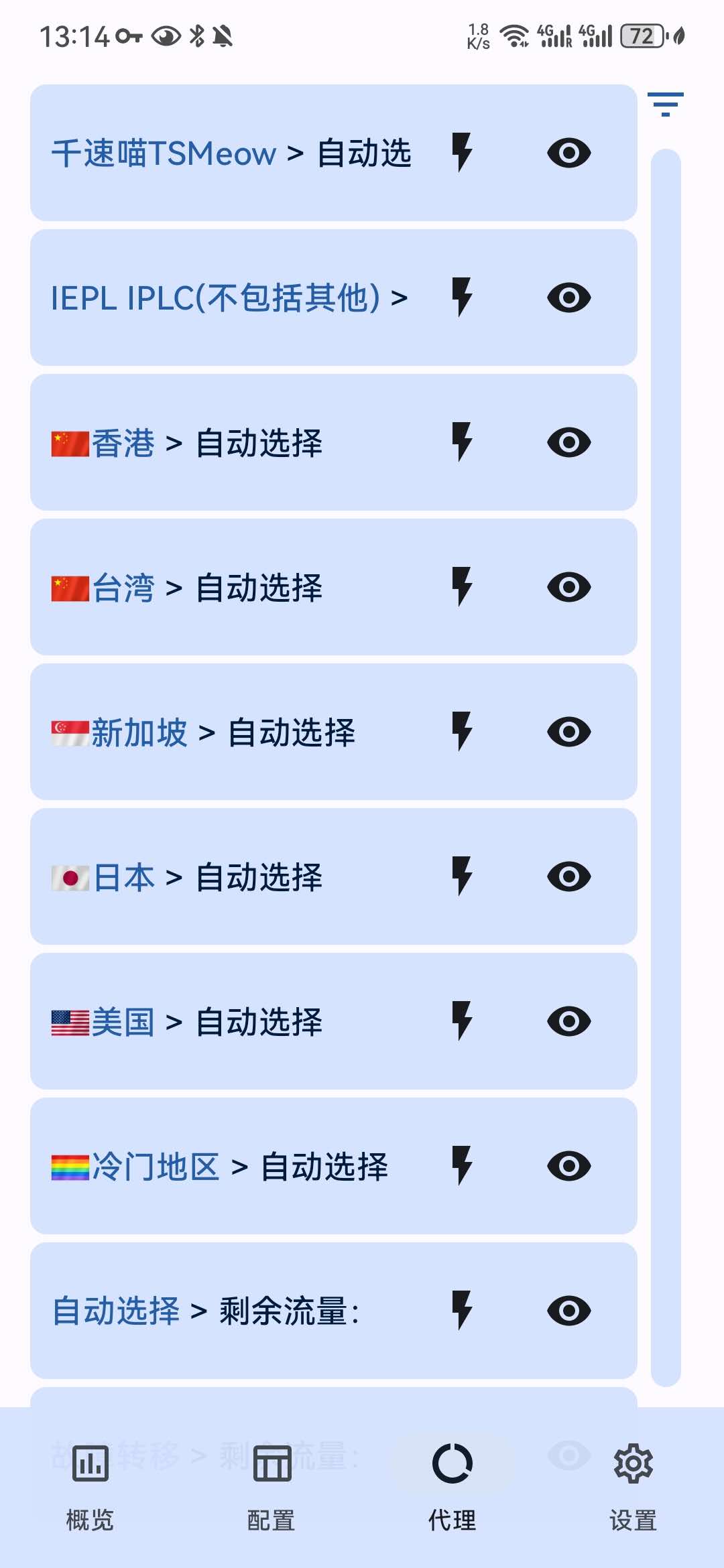Open the 日本 自动选择 group
724x1568 pixels.
[333, 876]
